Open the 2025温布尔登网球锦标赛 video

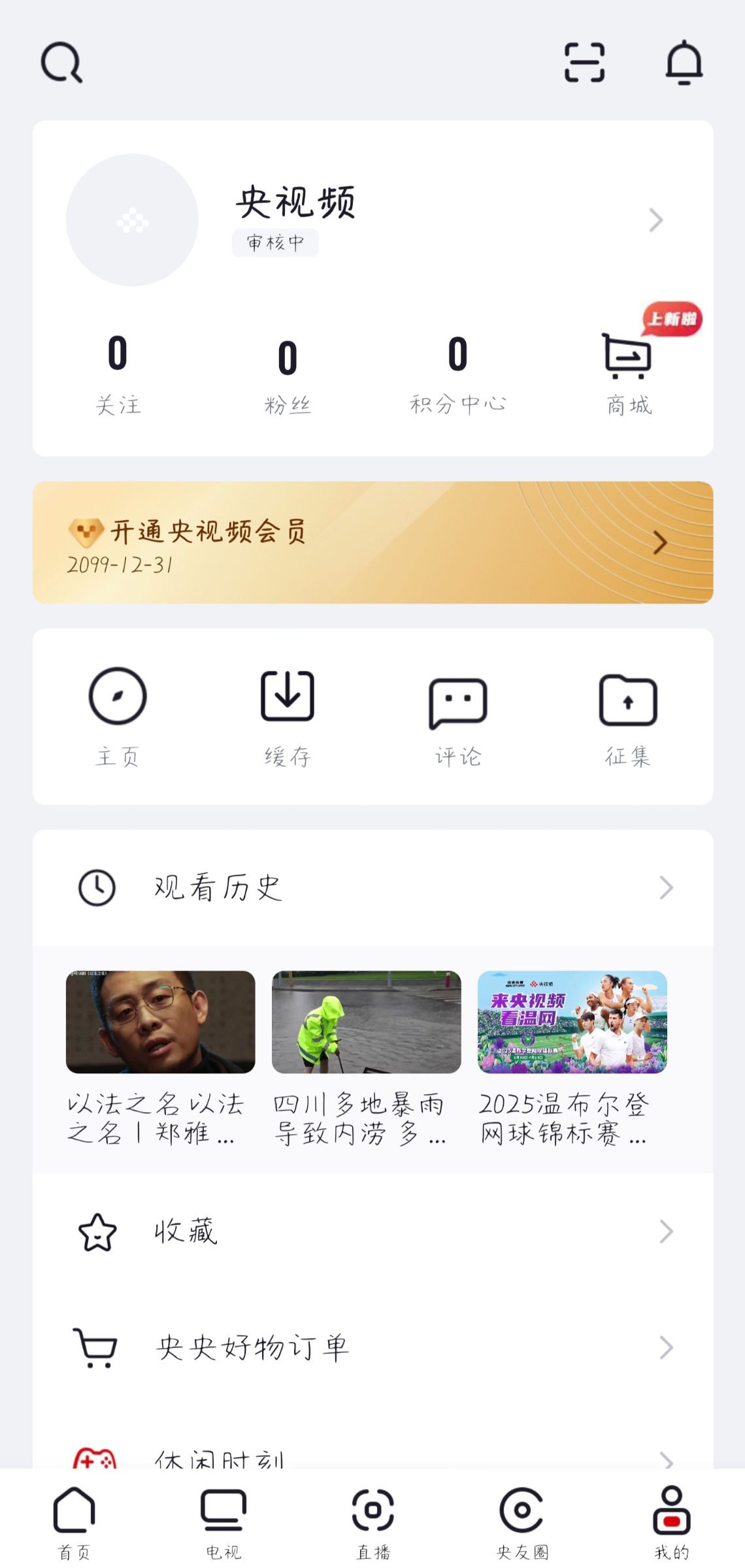coord(572,1058)
